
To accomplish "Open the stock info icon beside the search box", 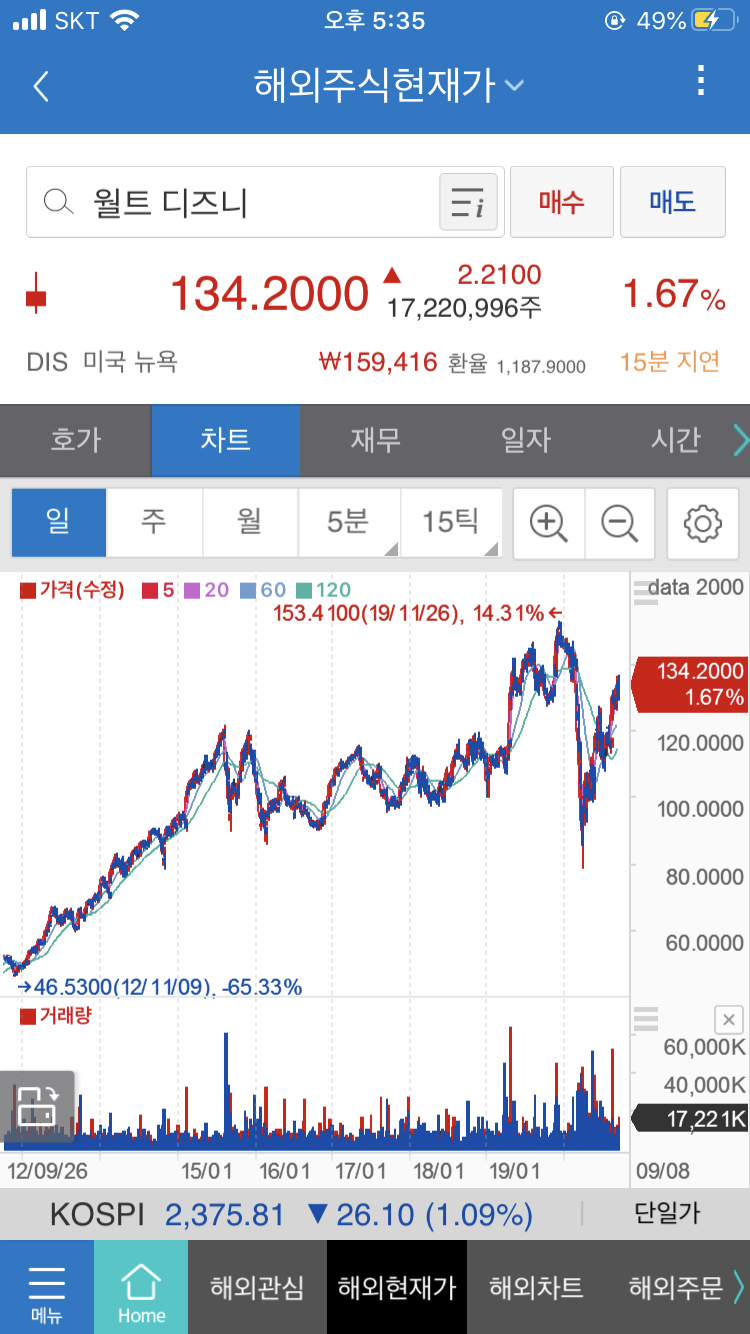I will click(x=468, y=201).
